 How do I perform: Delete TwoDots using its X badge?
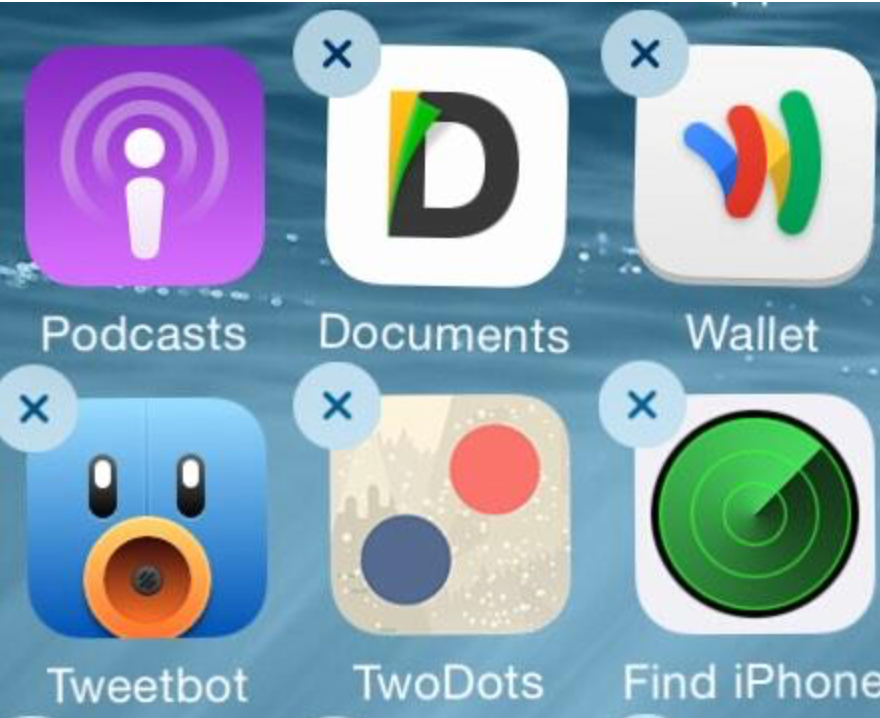tap(338, 405)
